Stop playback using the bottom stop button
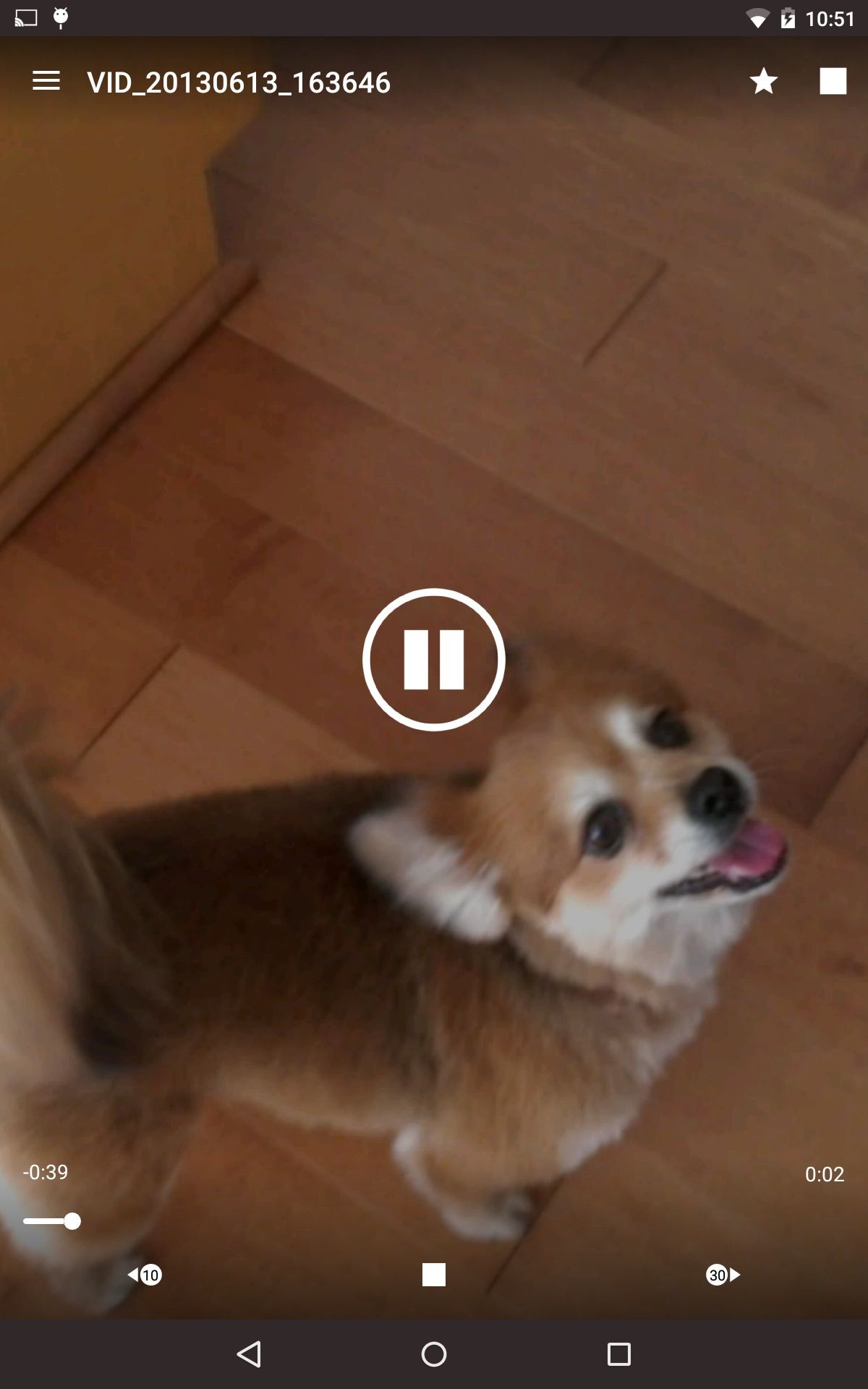The image size is (868, 1389). tap(434, 1275)
